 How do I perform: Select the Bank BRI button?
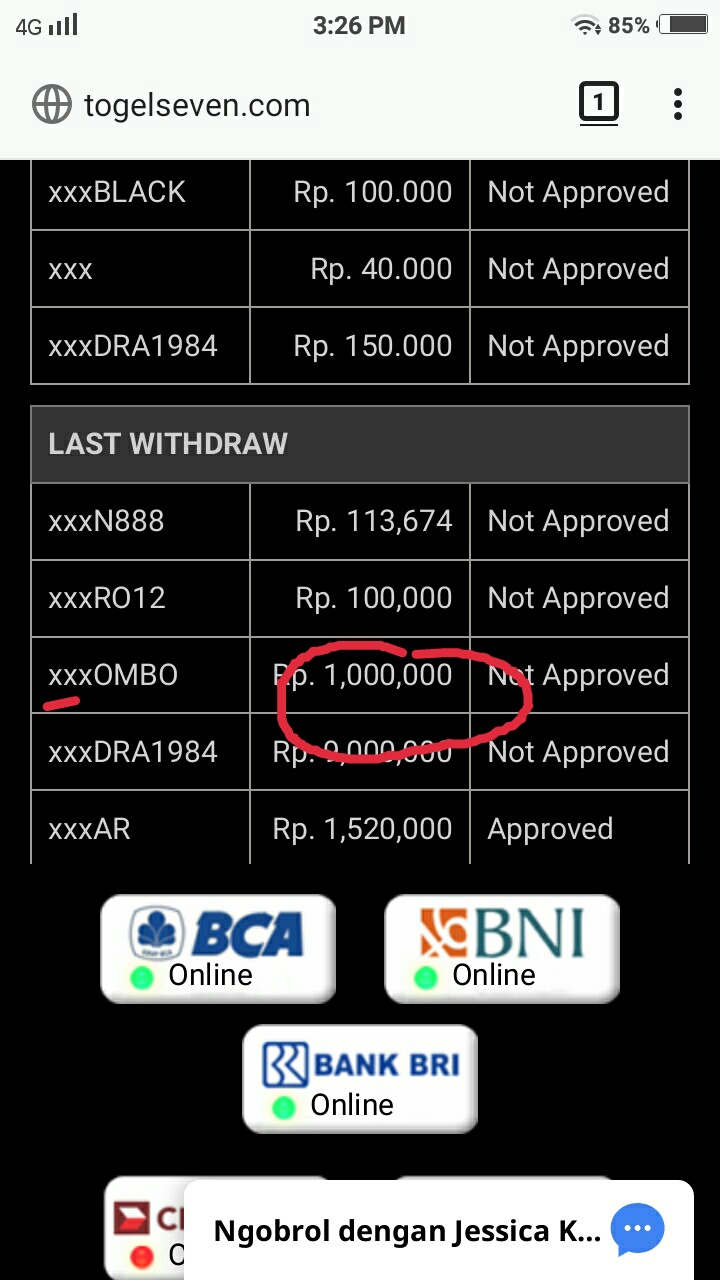(360, 1078)
